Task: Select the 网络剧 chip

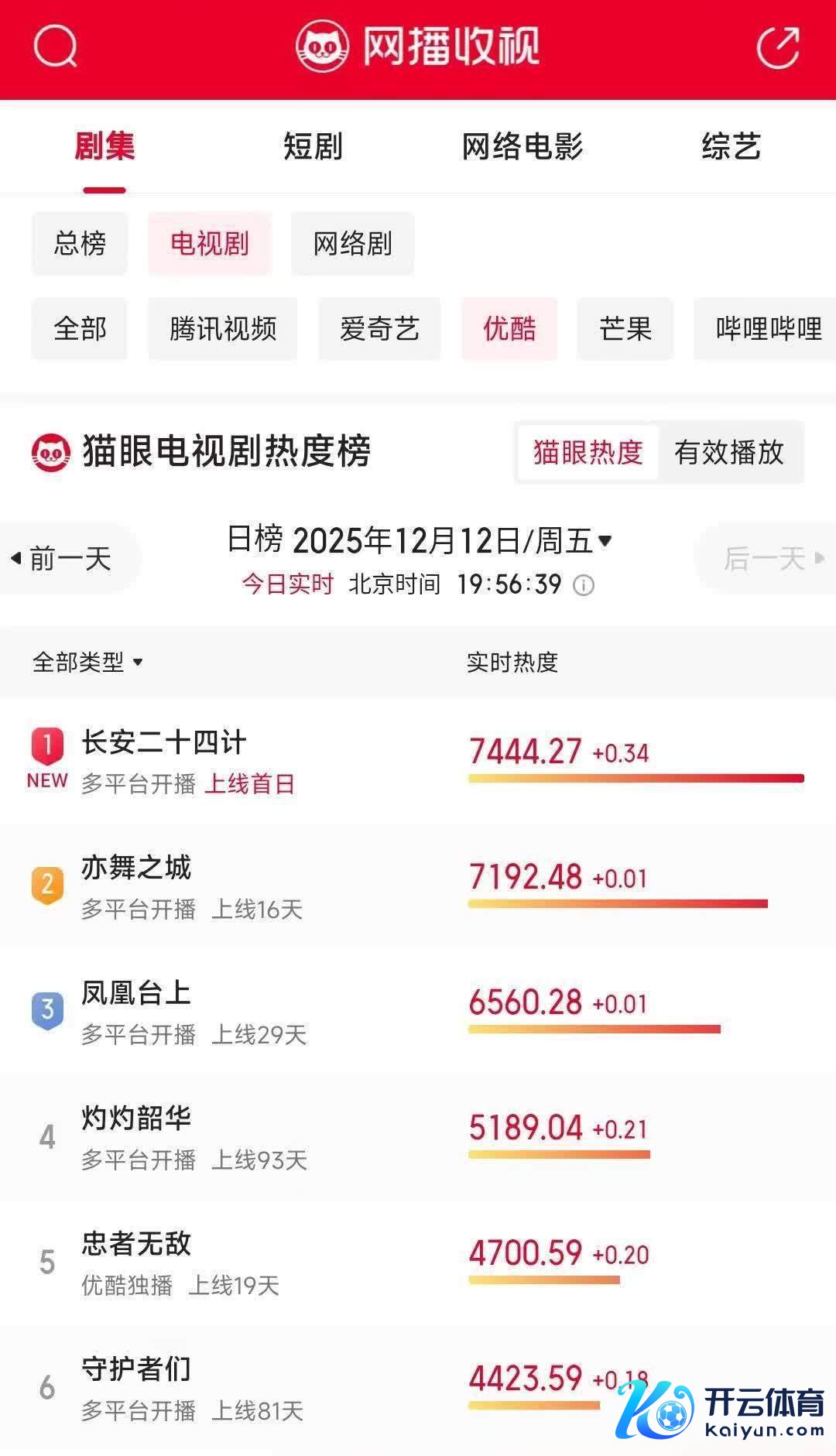Action: tap(352, 244)
